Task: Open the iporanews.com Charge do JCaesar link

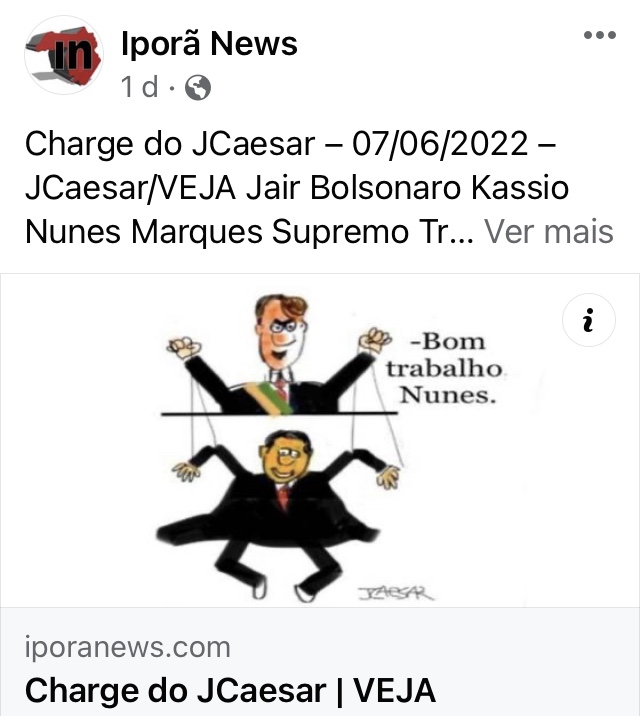Action: 230,690
